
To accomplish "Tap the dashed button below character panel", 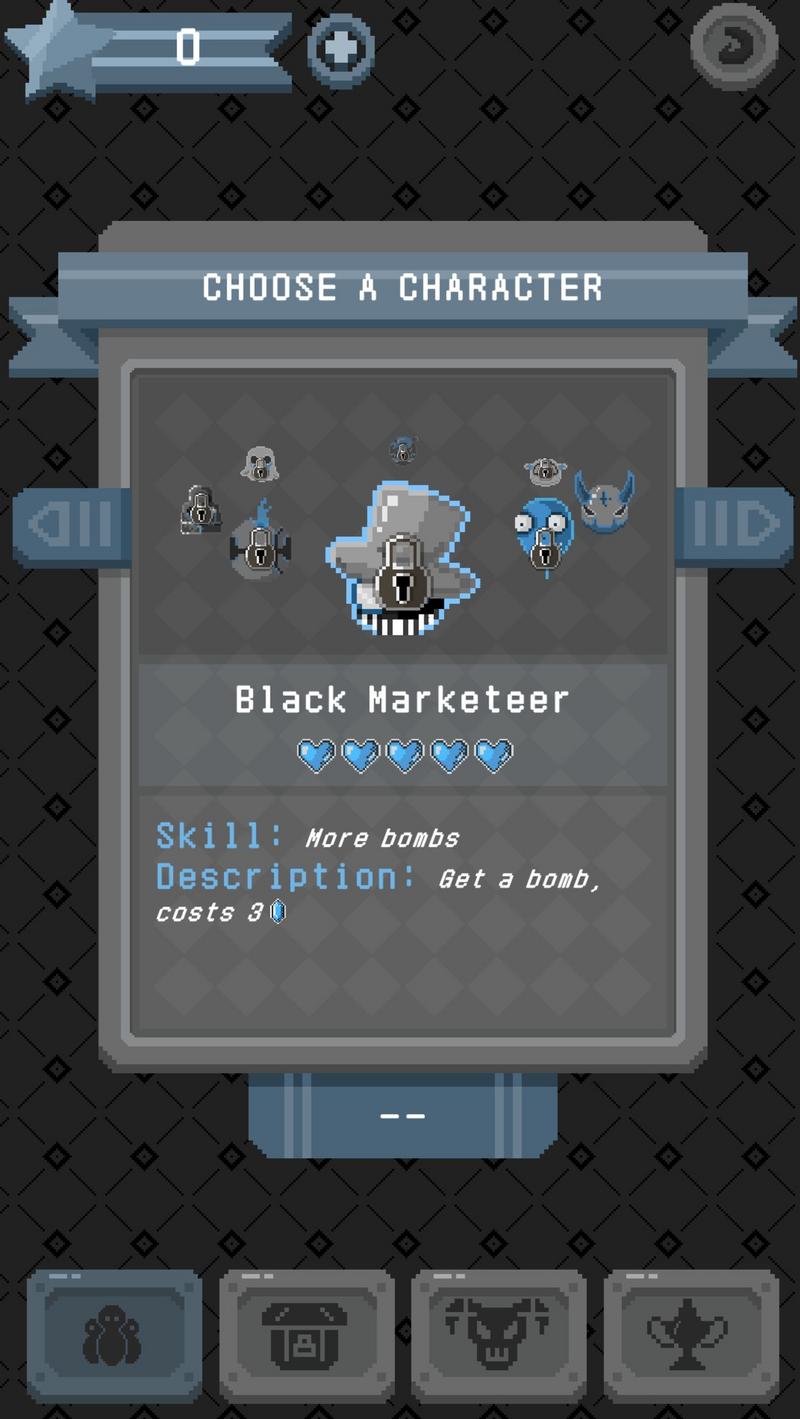I will click(402, 1113).
